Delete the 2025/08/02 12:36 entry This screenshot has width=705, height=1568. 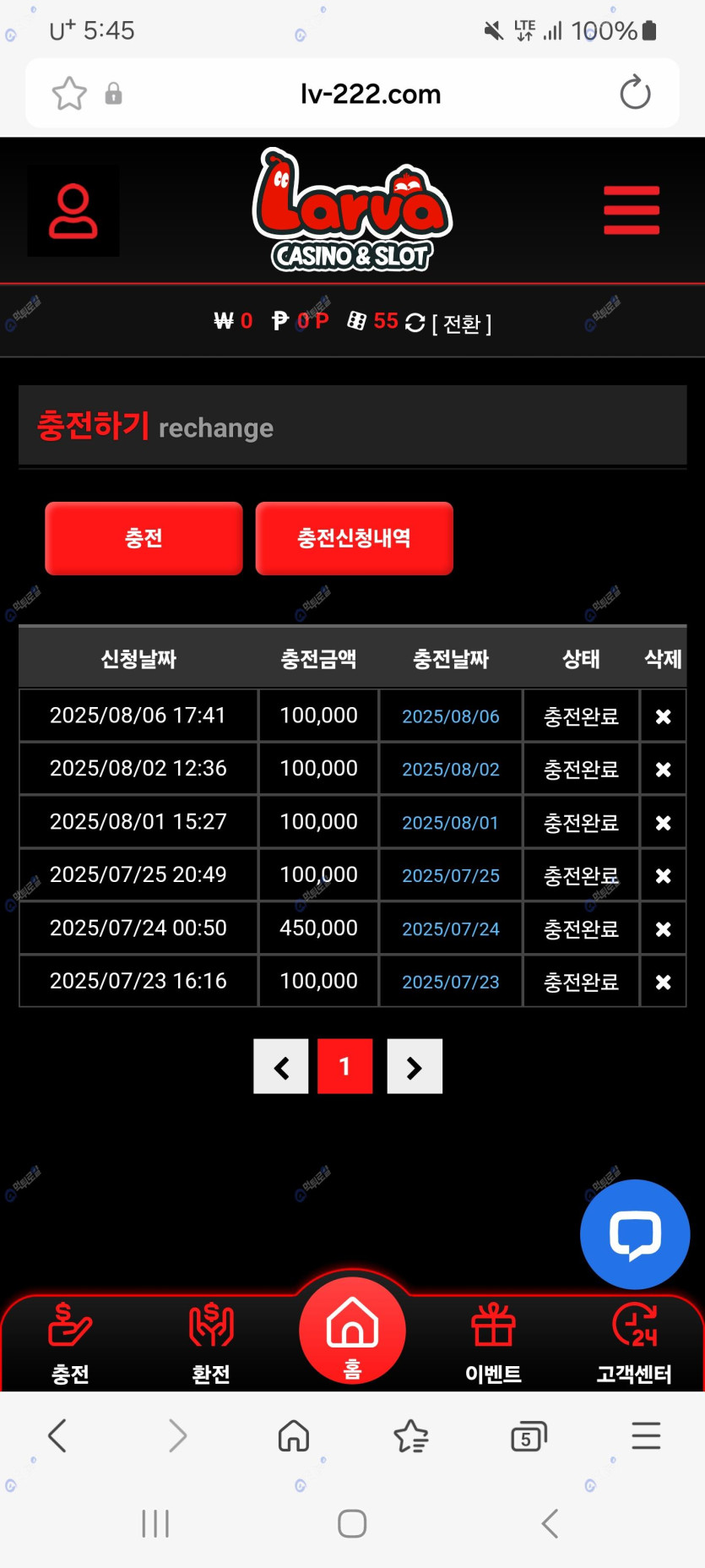663,770
